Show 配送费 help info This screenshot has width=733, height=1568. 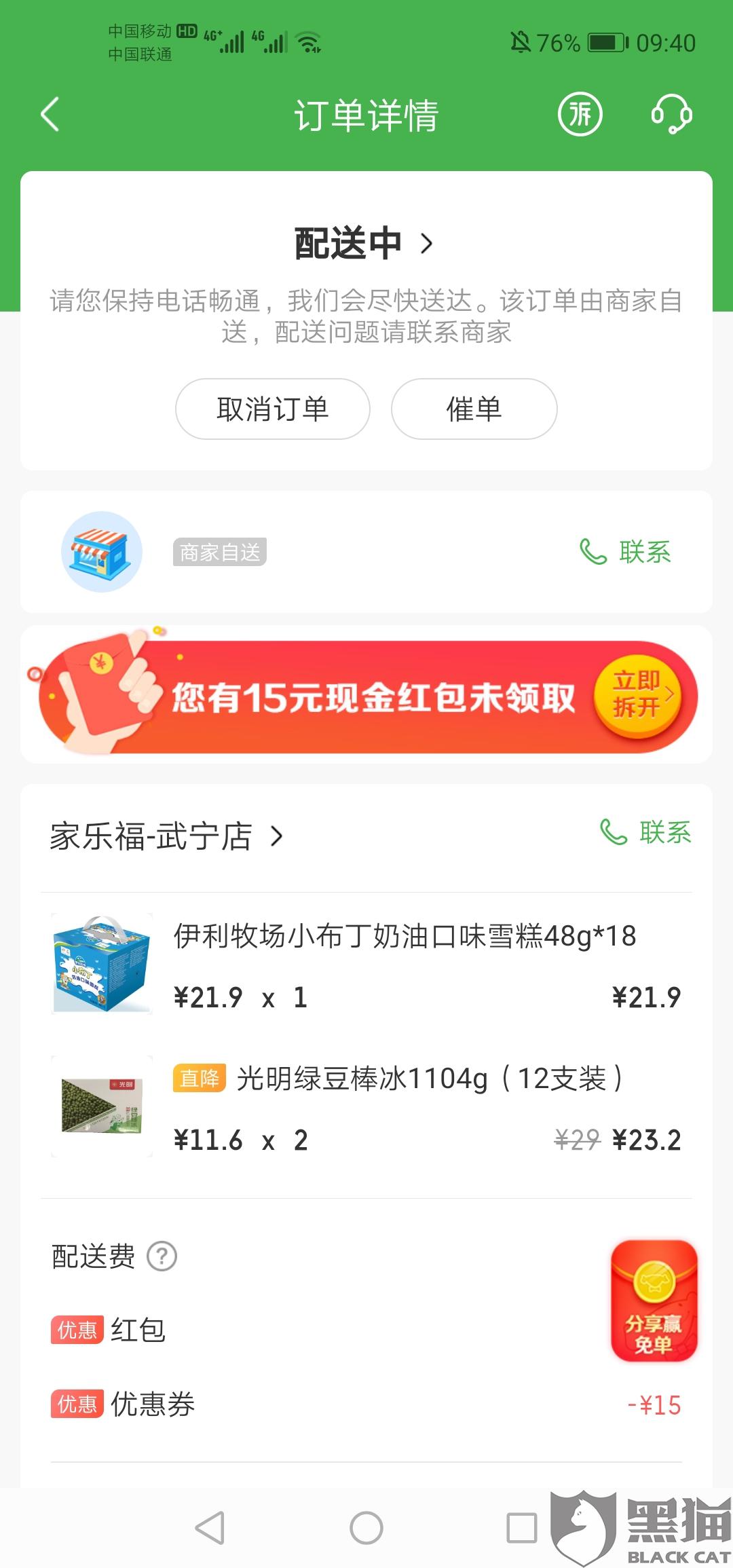coord(162,1256)
